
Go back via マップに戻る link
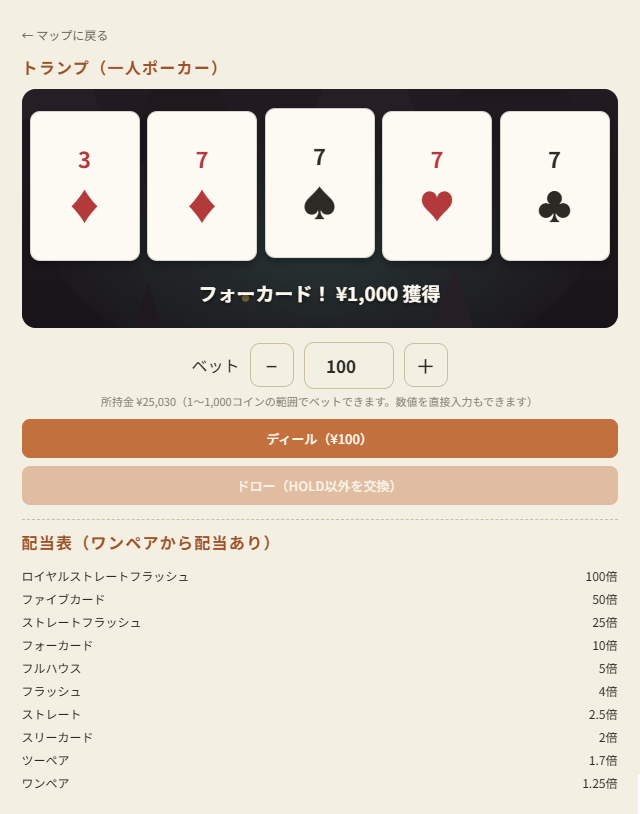click(x=65, y=35)
